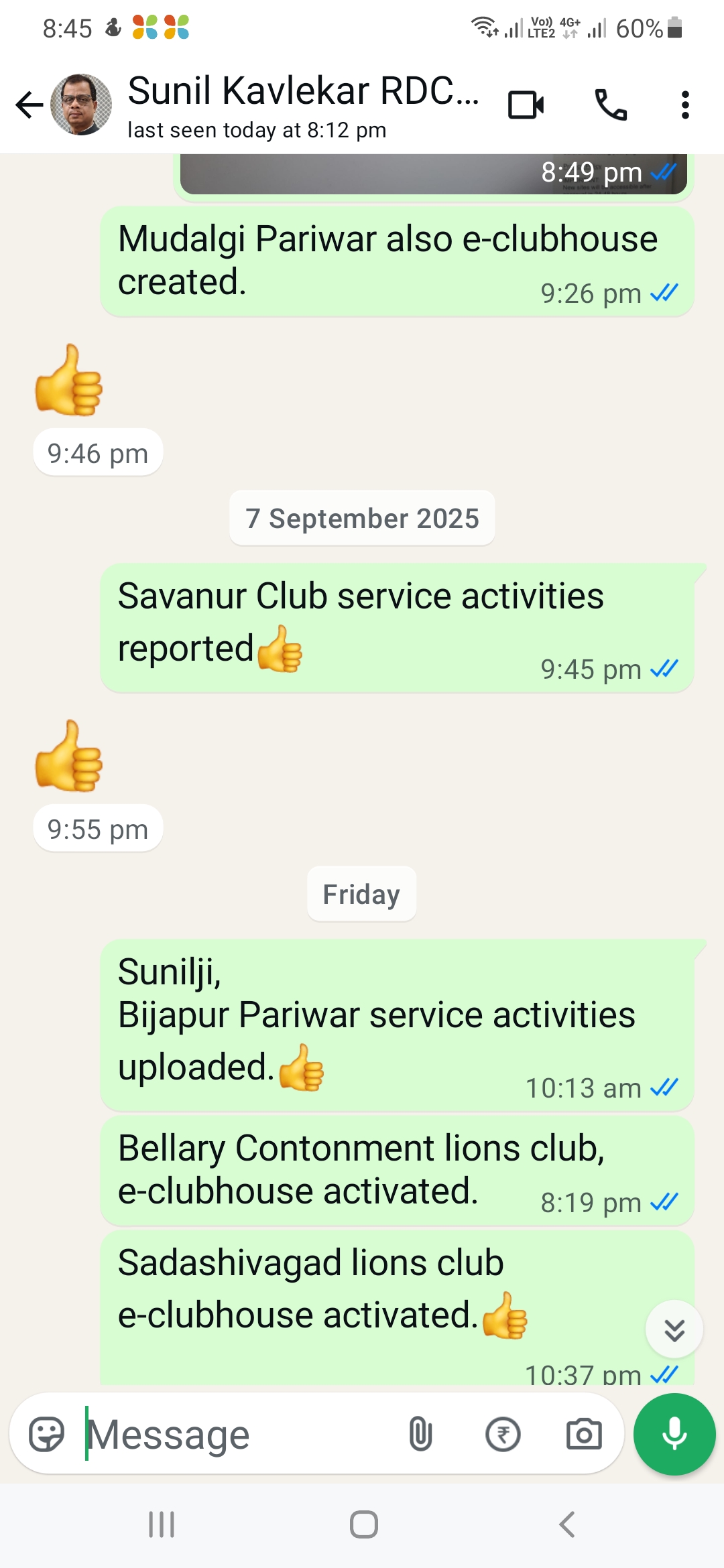Start a voice call with Sunil
This screenshot has height=1568, width=724.
[610, 105]
